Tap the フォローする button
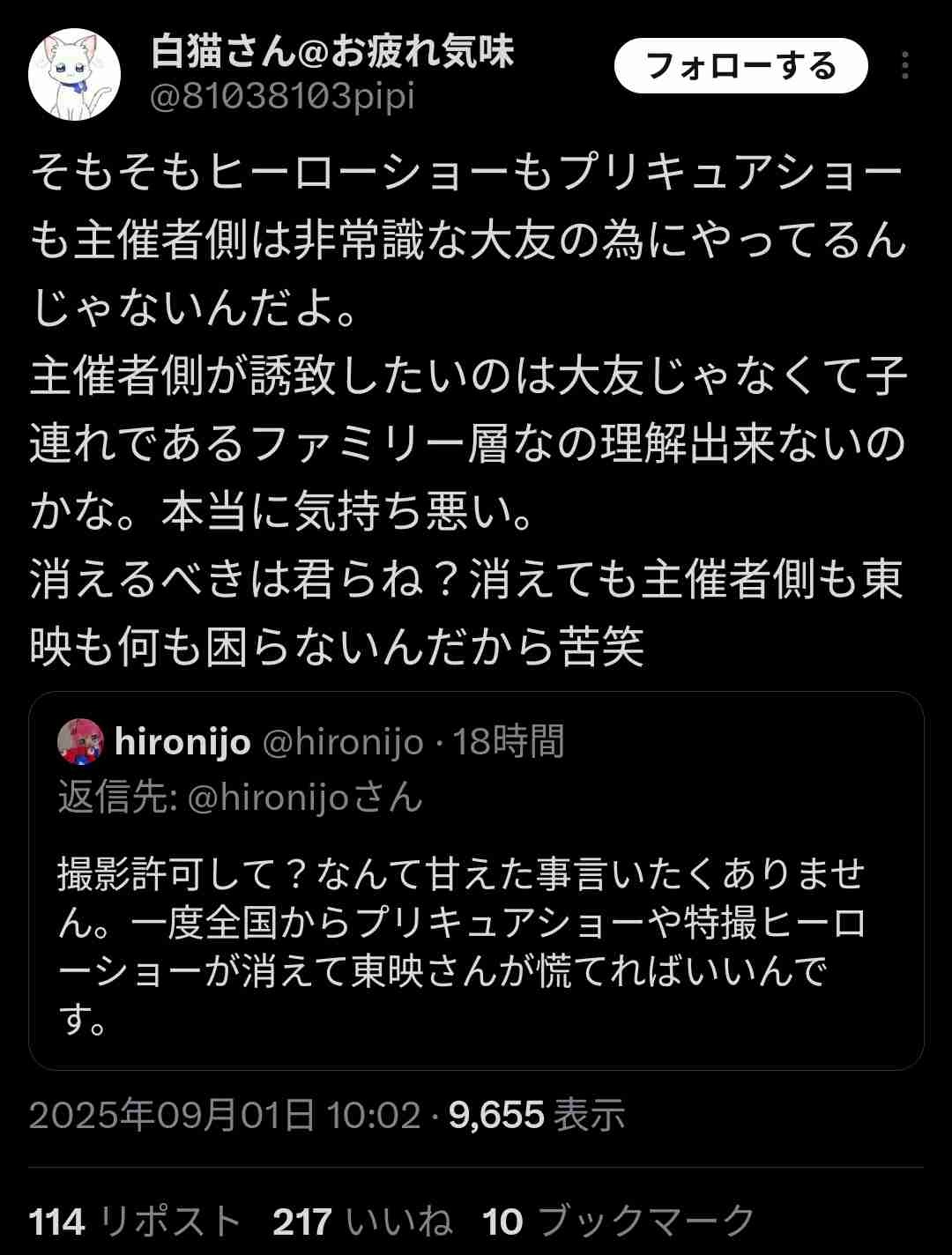952x1255 pixels. [x=740, y=66]
